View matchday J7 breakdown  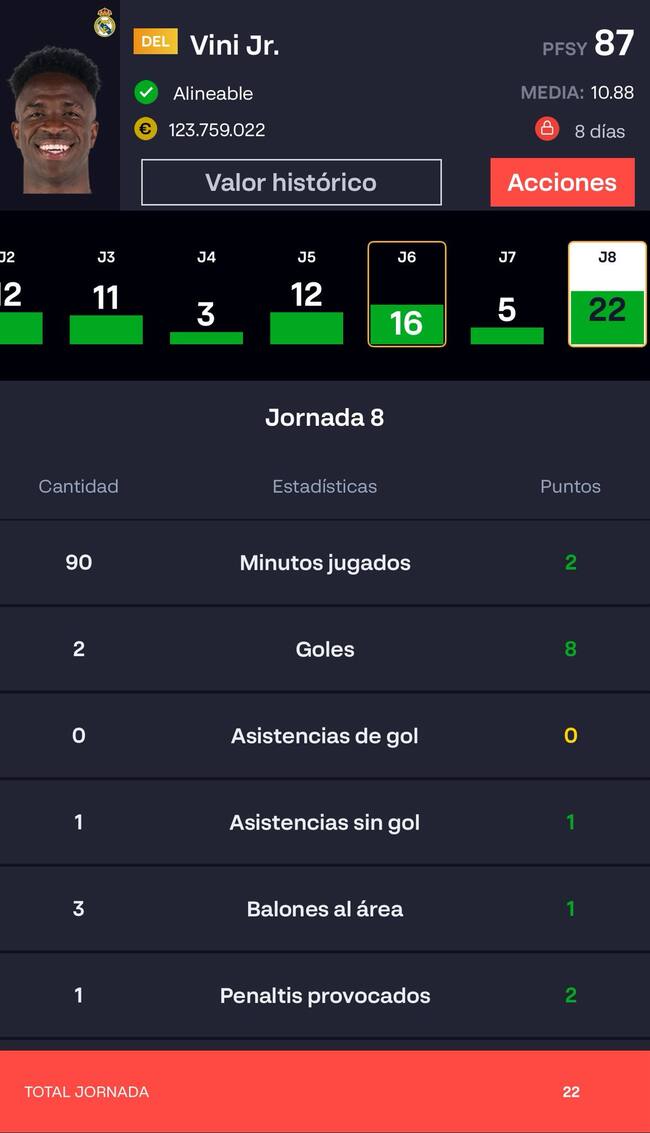click(507, 298)
